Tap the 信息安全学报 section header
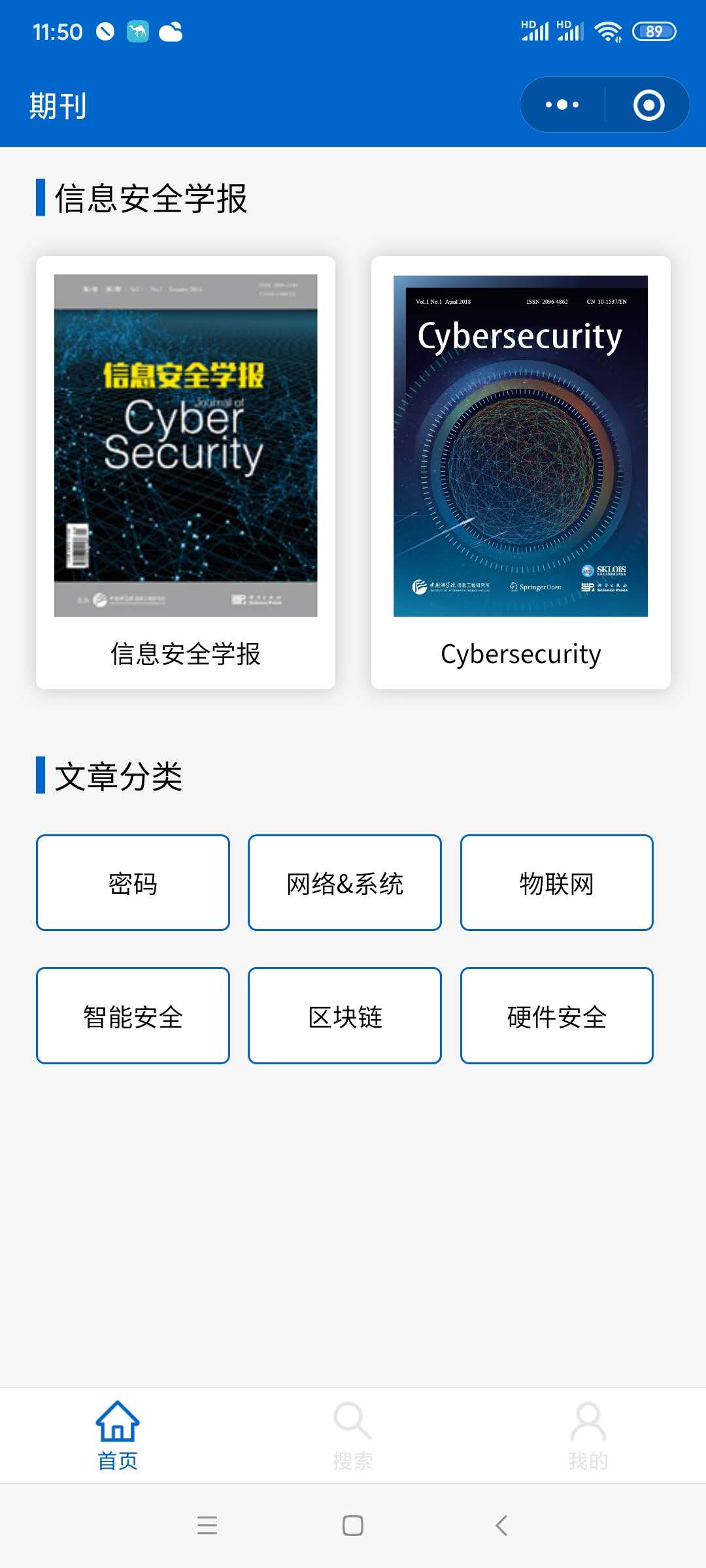 point(151,198)
